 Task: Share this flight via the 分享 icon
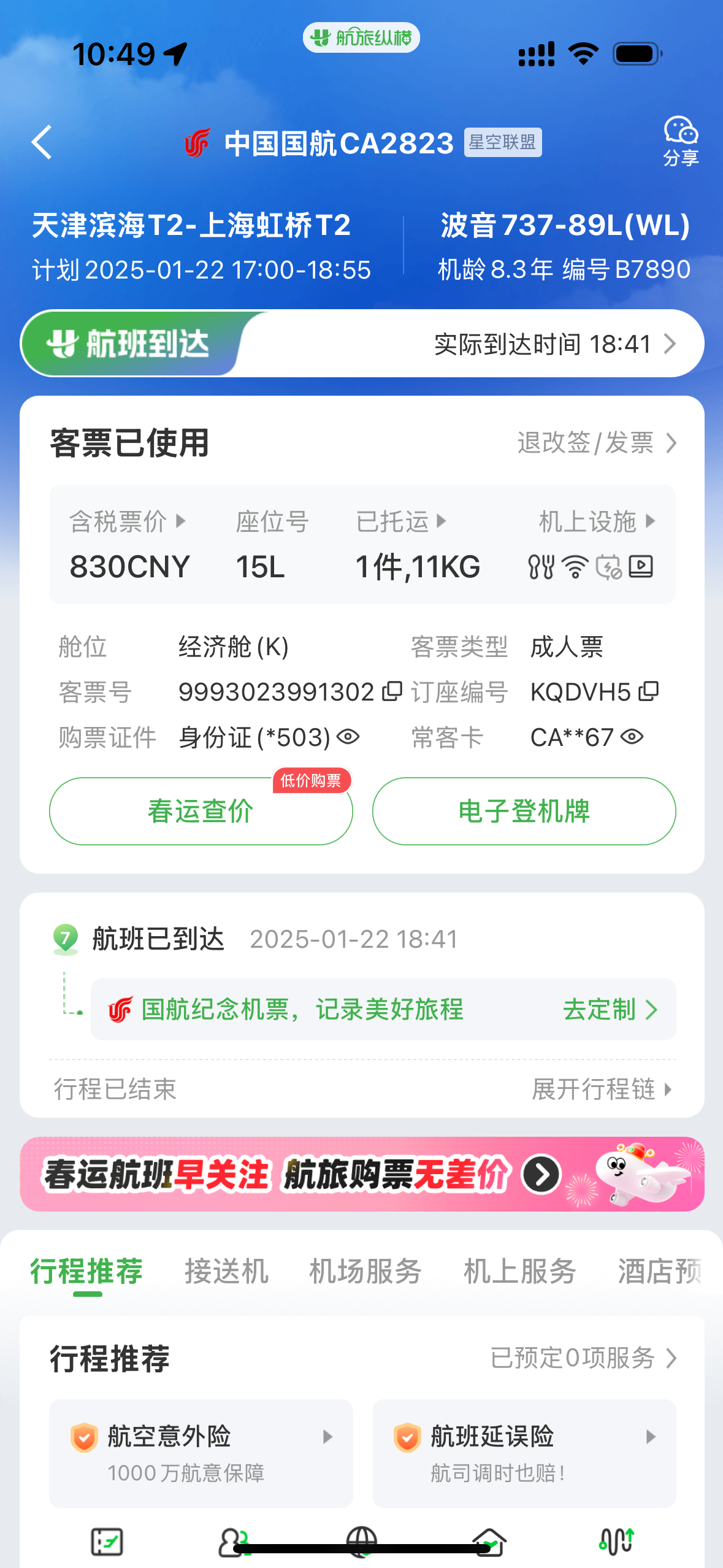[680, 141]
